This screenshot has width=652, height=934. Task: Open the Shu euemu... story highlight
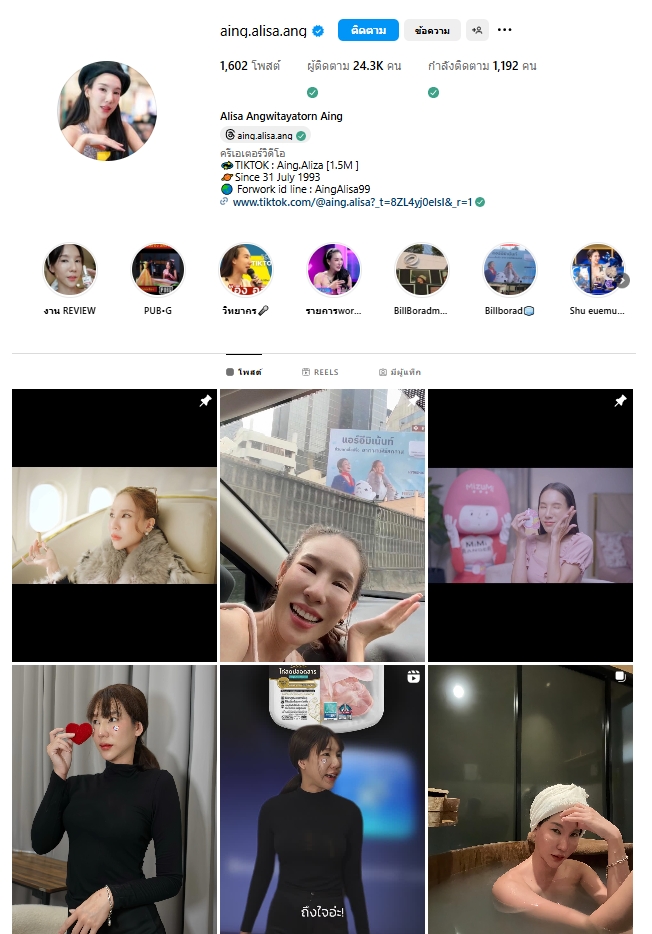[x=597, y=270]
